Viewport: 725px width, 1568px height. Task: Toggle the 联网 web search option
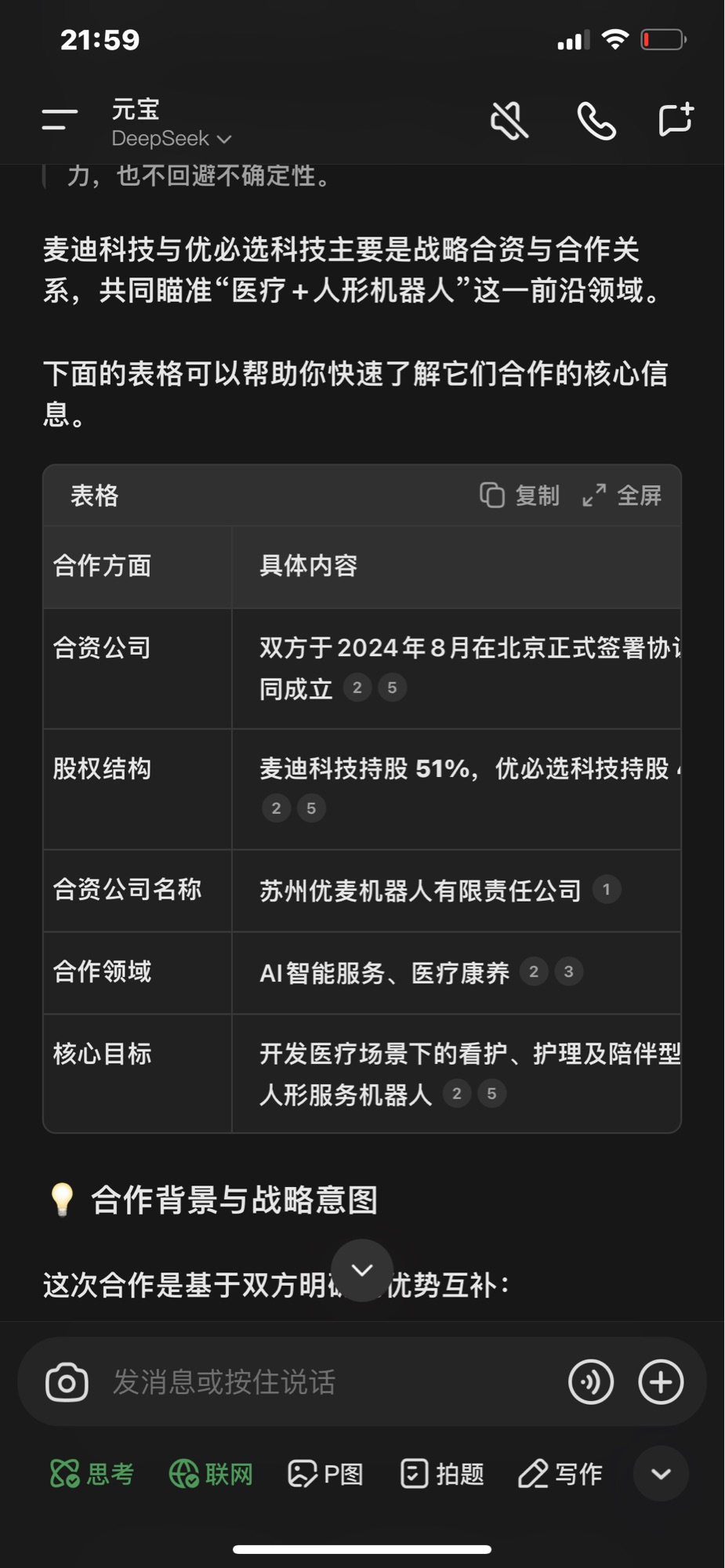pyautogui.click(x=212, y=1474)
